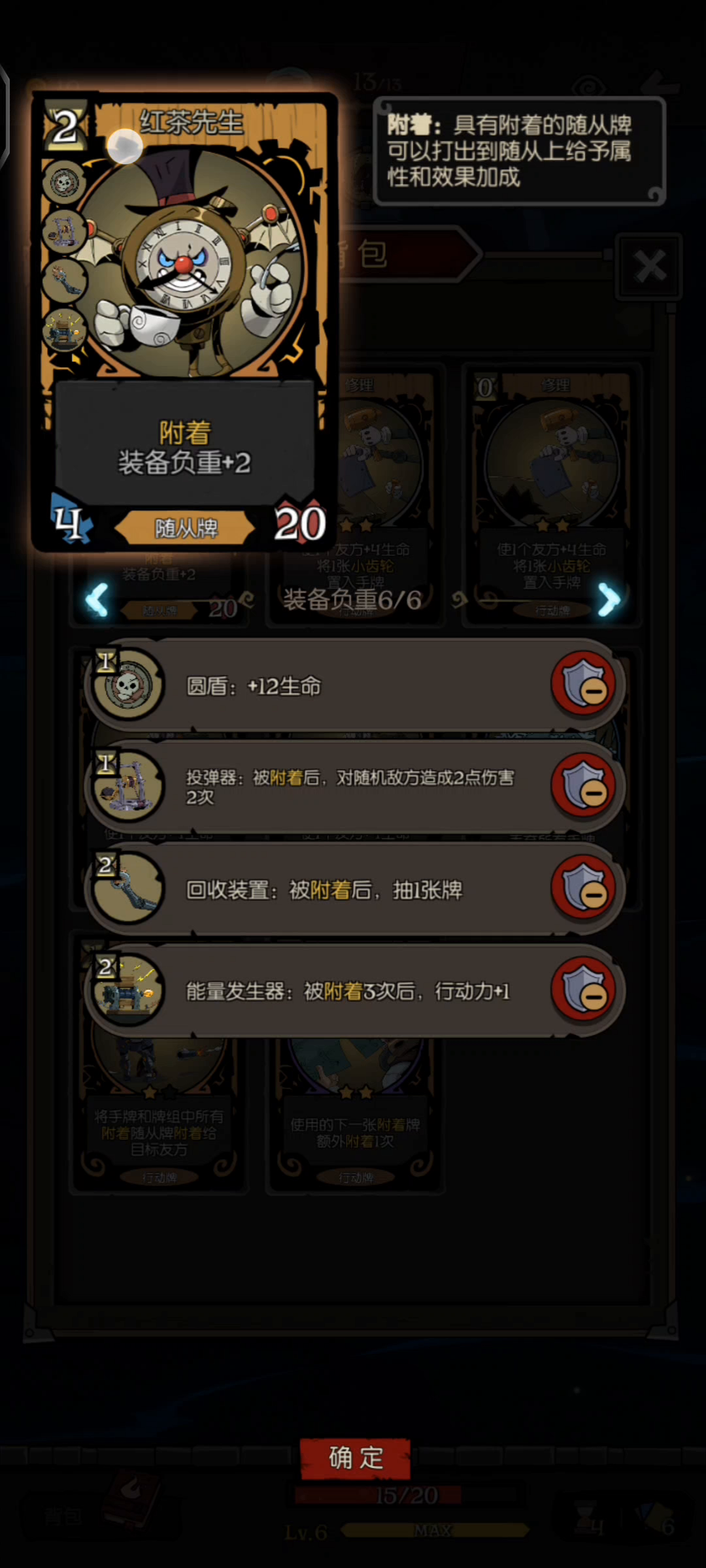The height and width of the screenshot is (1568, 706).
Task: Remove the 回收装置 equipment
Action: [584, 889]
